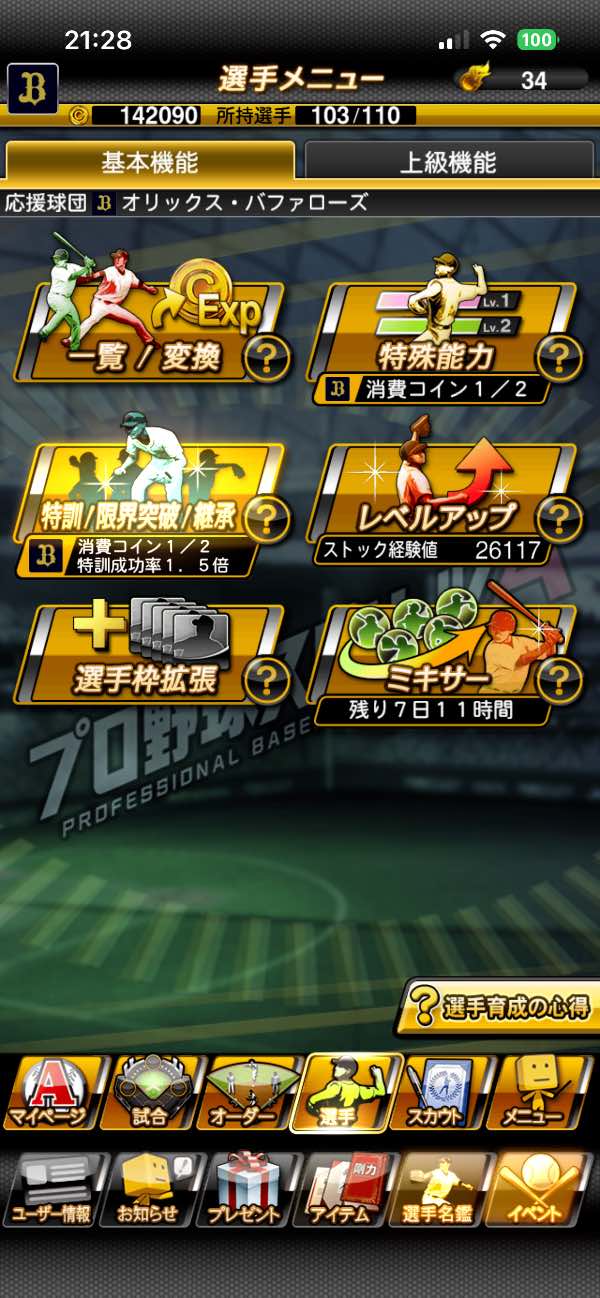600x1298 pixels.
Task: Open お知らせ notices
Action: coord(151,1190)
